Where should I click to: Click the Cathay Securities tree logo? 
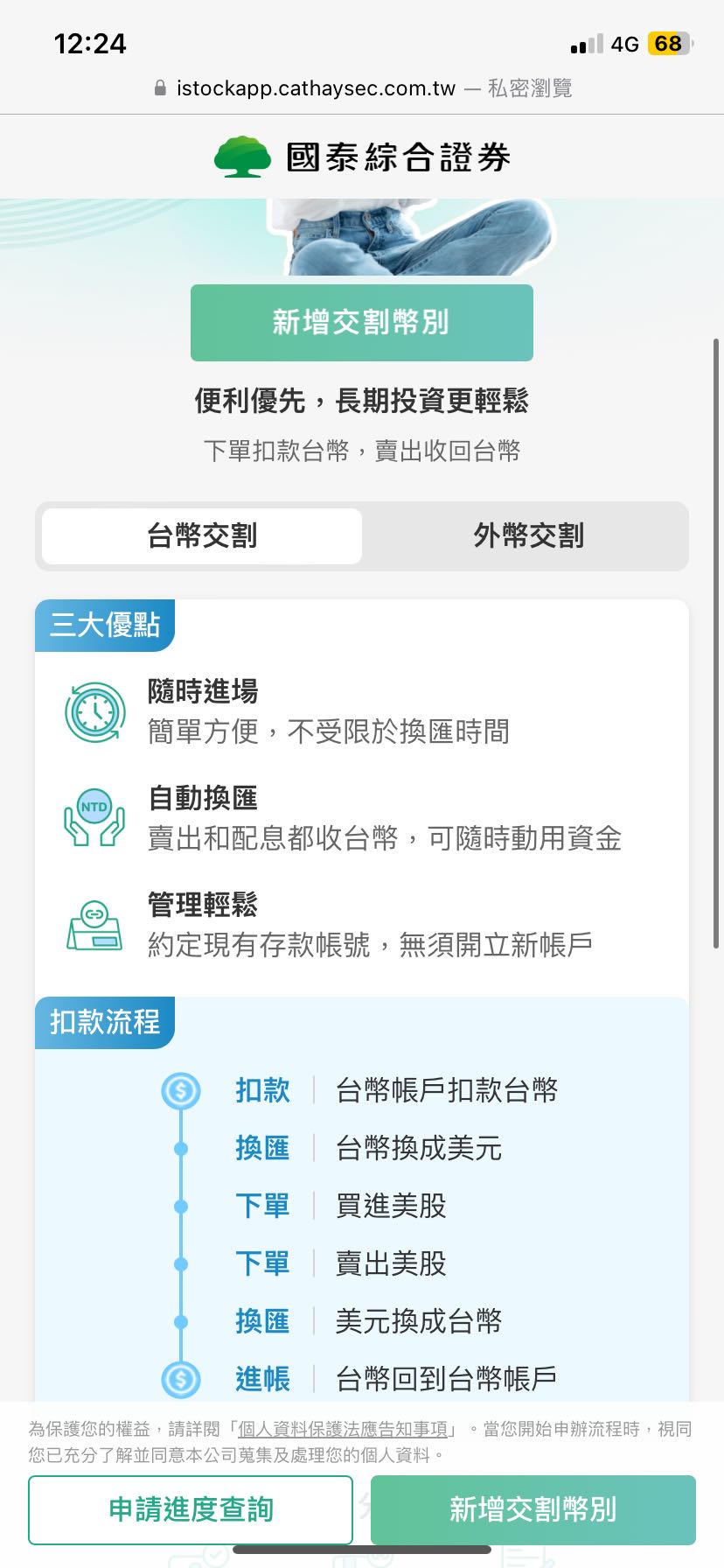tap(238, 156)
